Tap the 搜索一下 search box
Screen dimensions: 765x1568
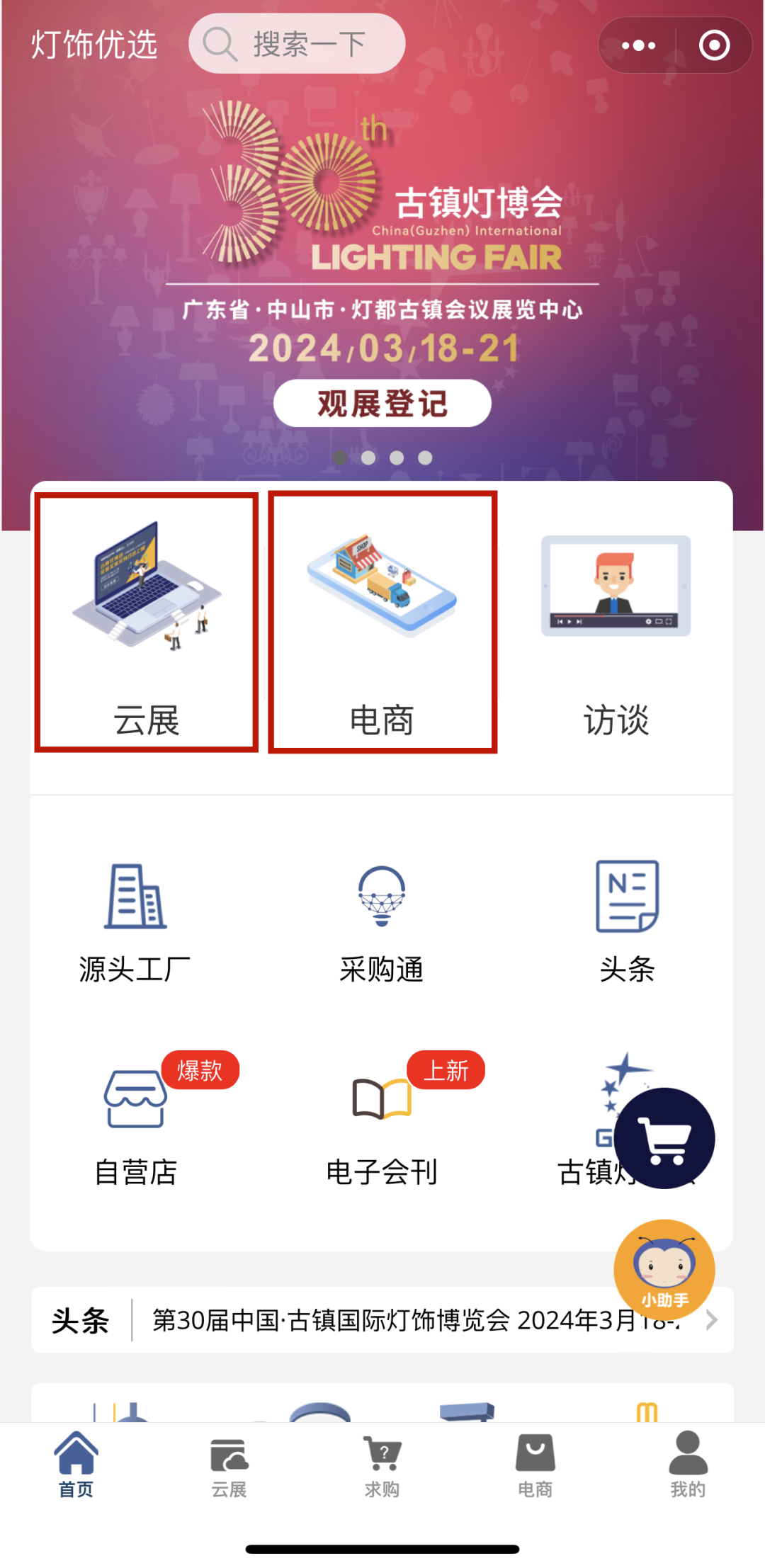(x=297, y=44)
